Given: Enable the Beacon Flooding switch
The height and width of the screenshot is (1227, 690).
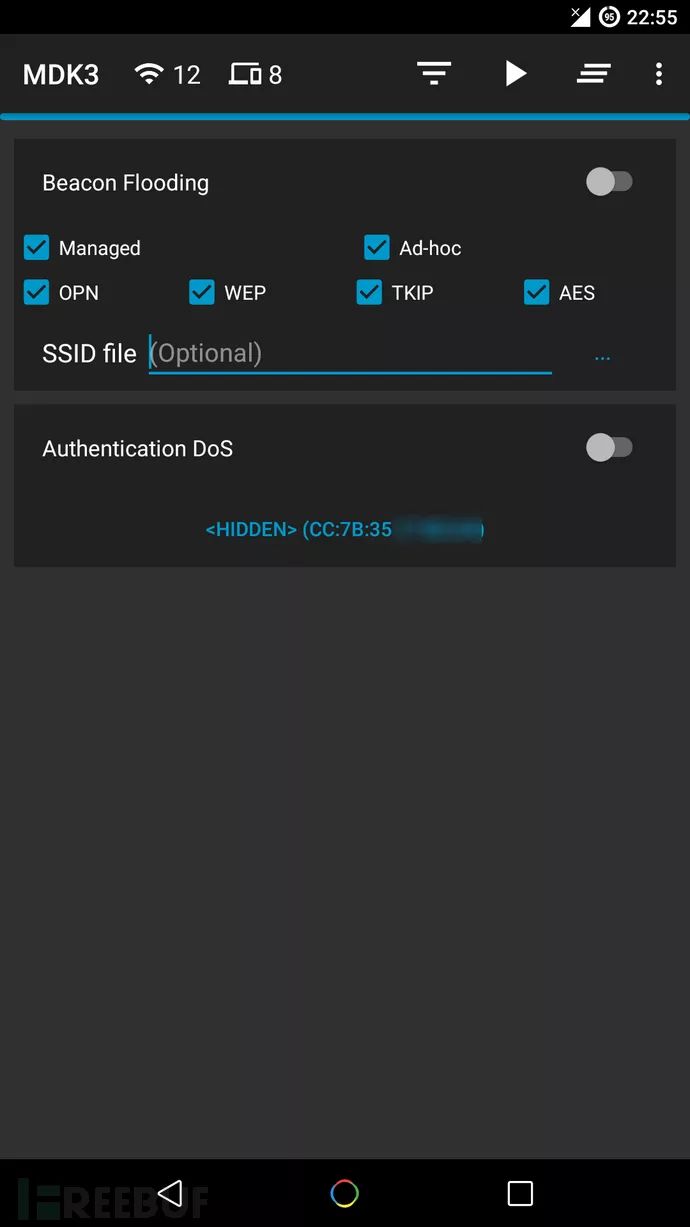Looking at the screenshot, I should 609,182.
